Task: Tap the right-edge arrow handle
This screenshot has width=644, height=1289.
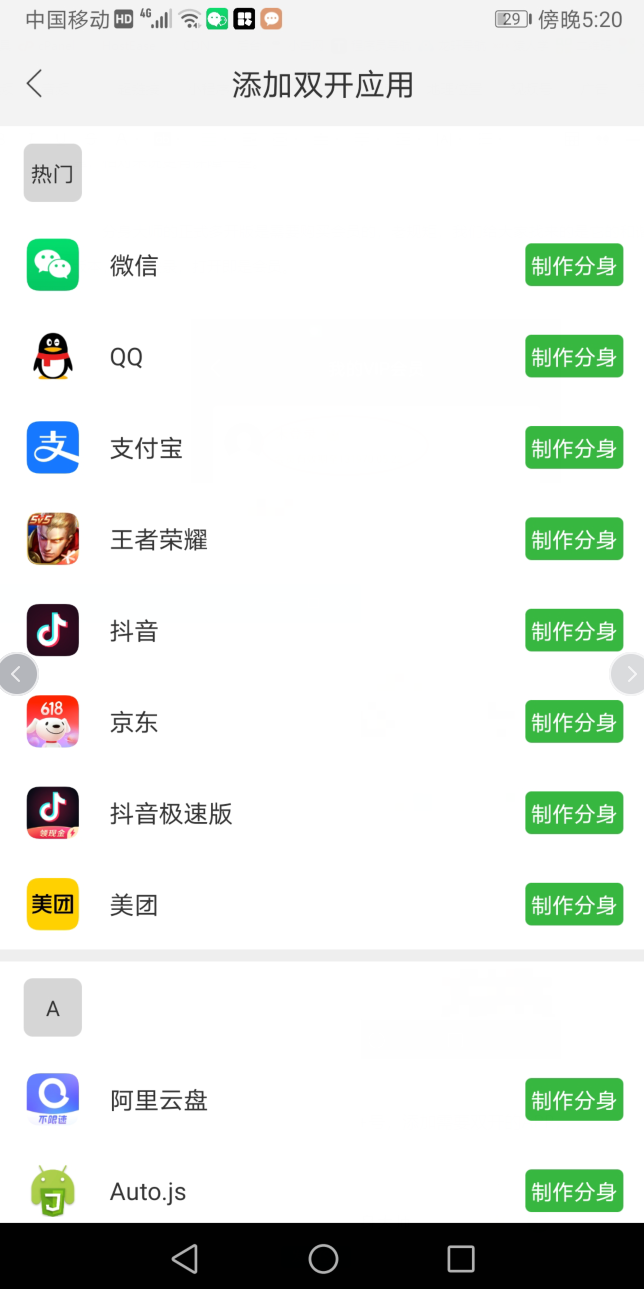Action: pos(629,675)
